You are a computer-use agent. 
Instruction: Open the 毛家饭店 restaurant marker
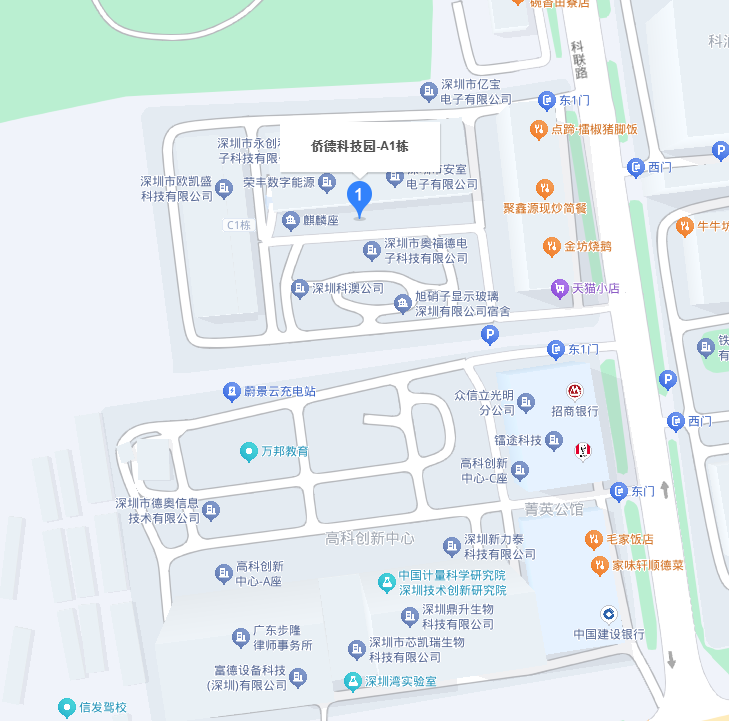(594, 540)
